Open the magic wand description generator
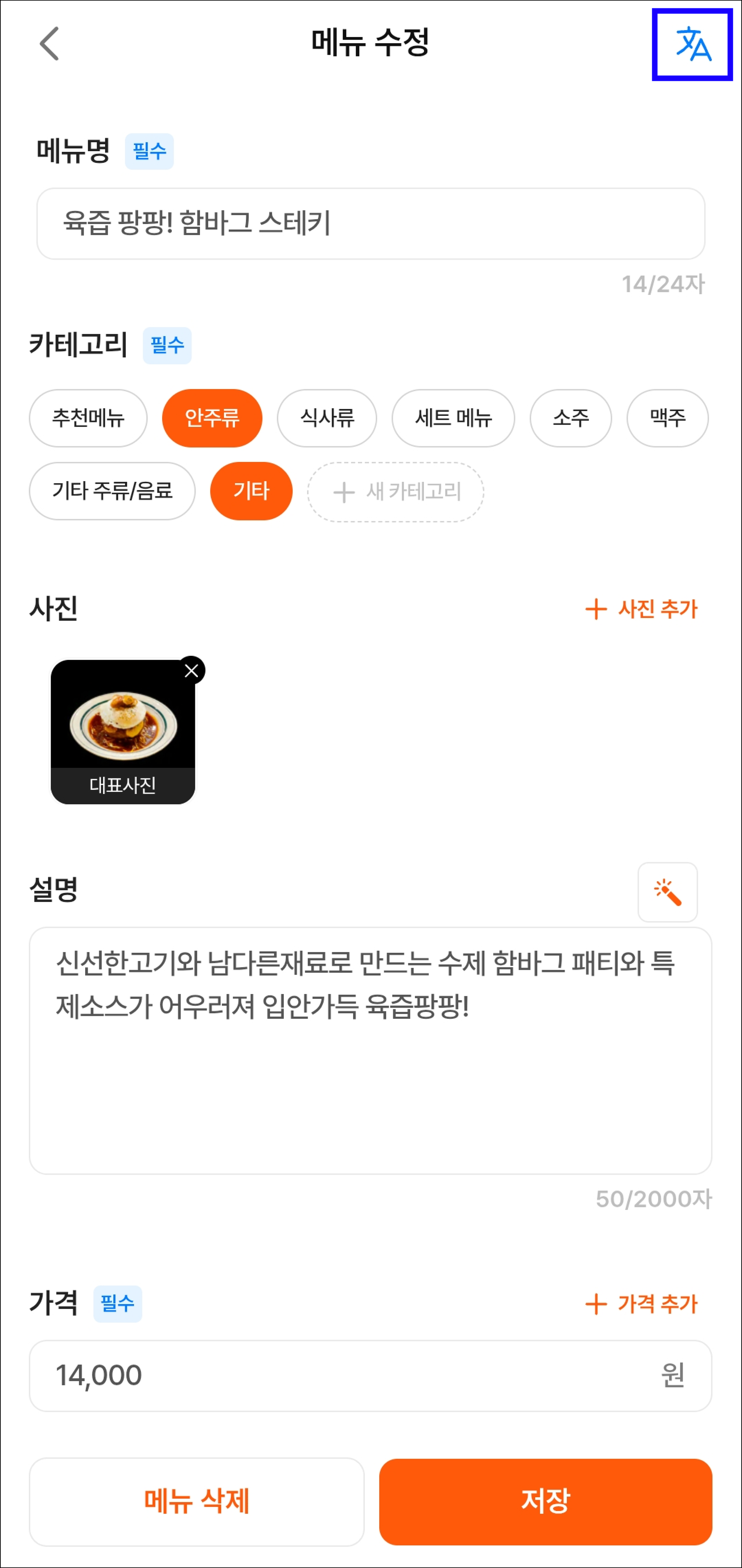Viewport: 742px width, 1568px height. point(667,892)
